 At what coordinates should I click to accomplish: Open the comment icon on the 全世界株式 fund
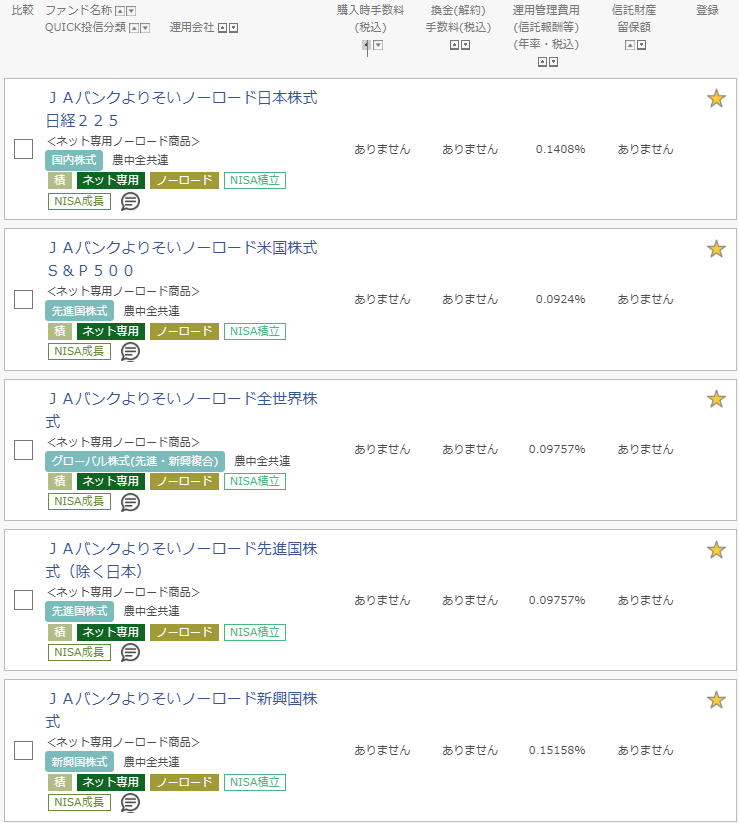pyautogui.click(x=130, y=502)
